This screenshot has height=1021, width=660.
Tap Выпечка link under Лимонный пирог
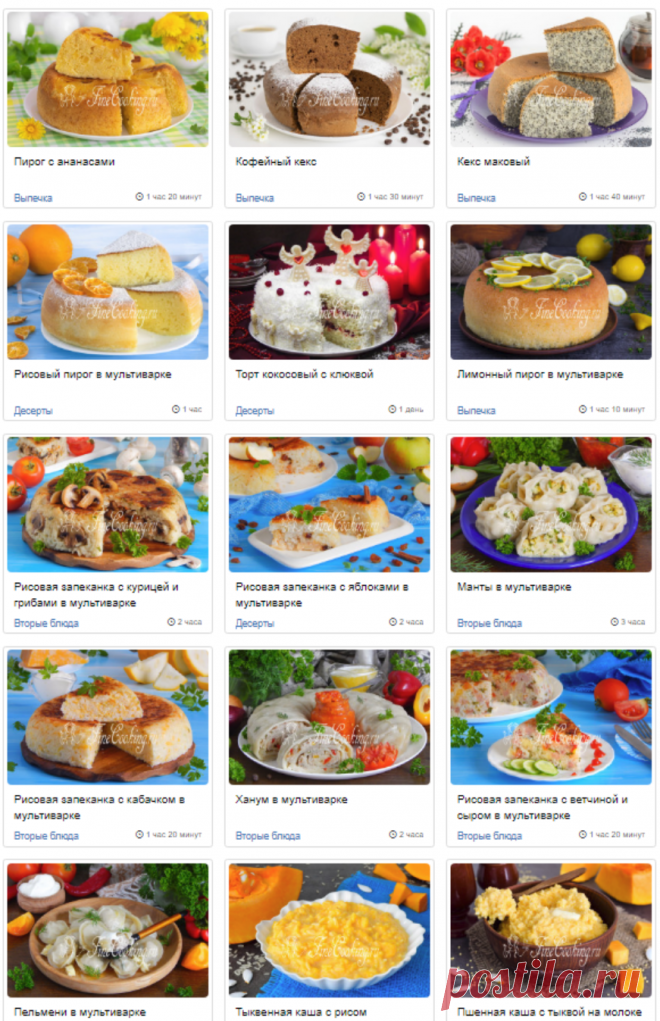click(476, 411)
